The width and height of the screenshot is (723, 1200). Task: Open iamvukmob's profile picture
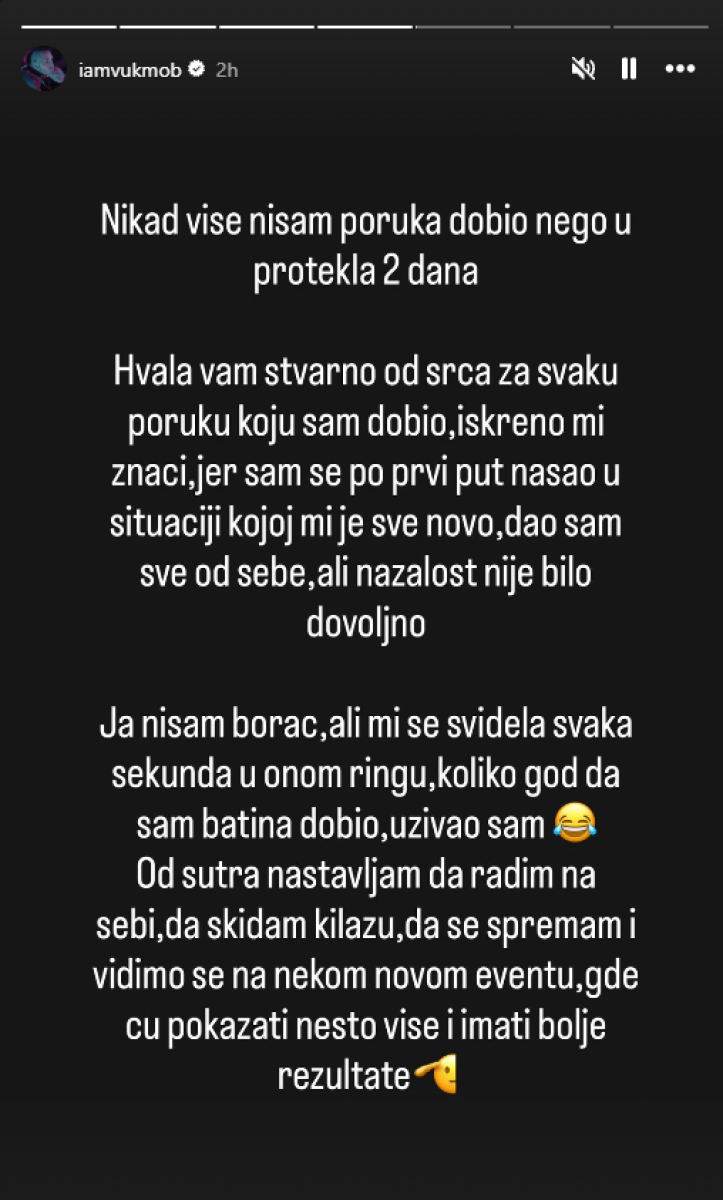[44, 69]
